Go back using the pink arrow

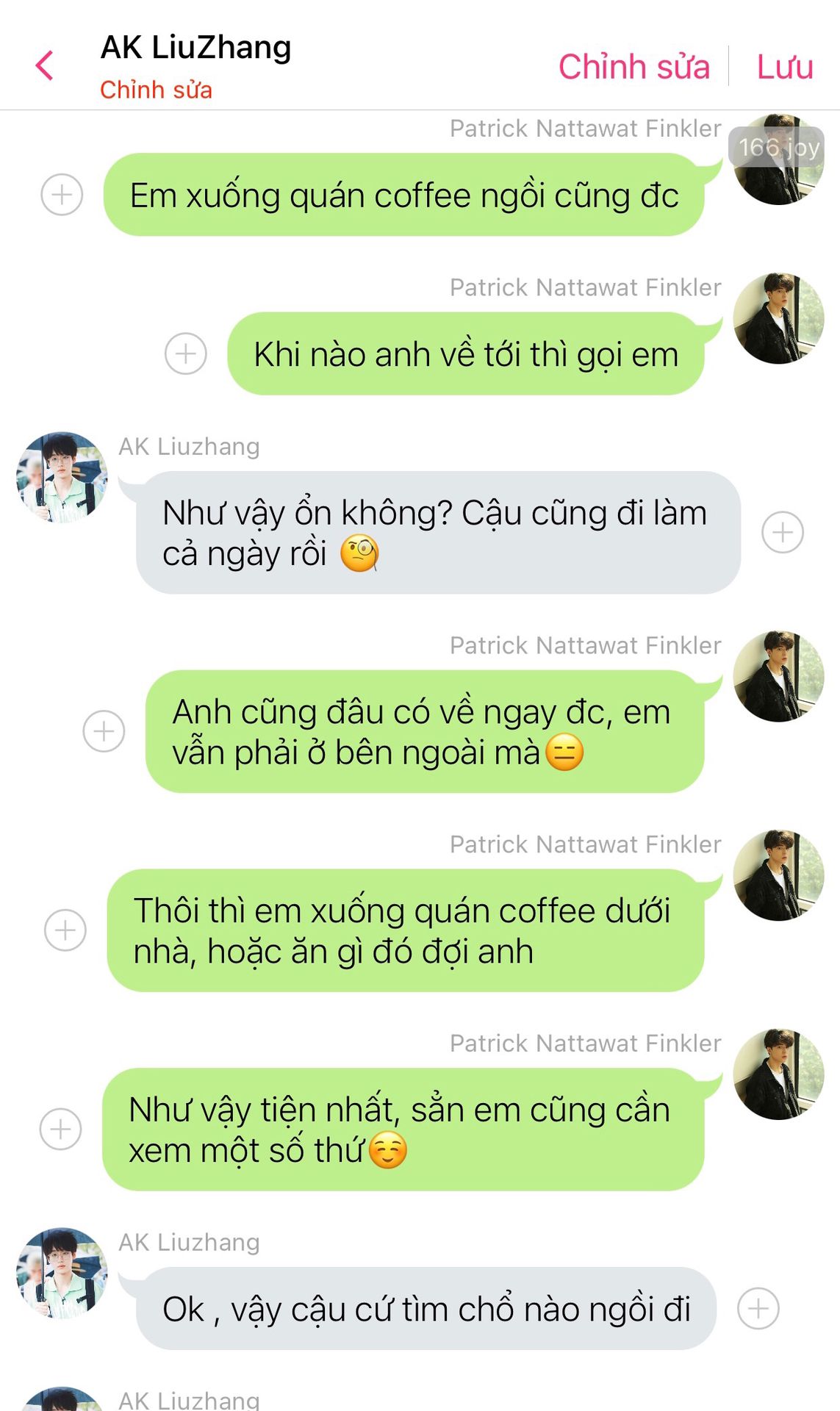45,65
